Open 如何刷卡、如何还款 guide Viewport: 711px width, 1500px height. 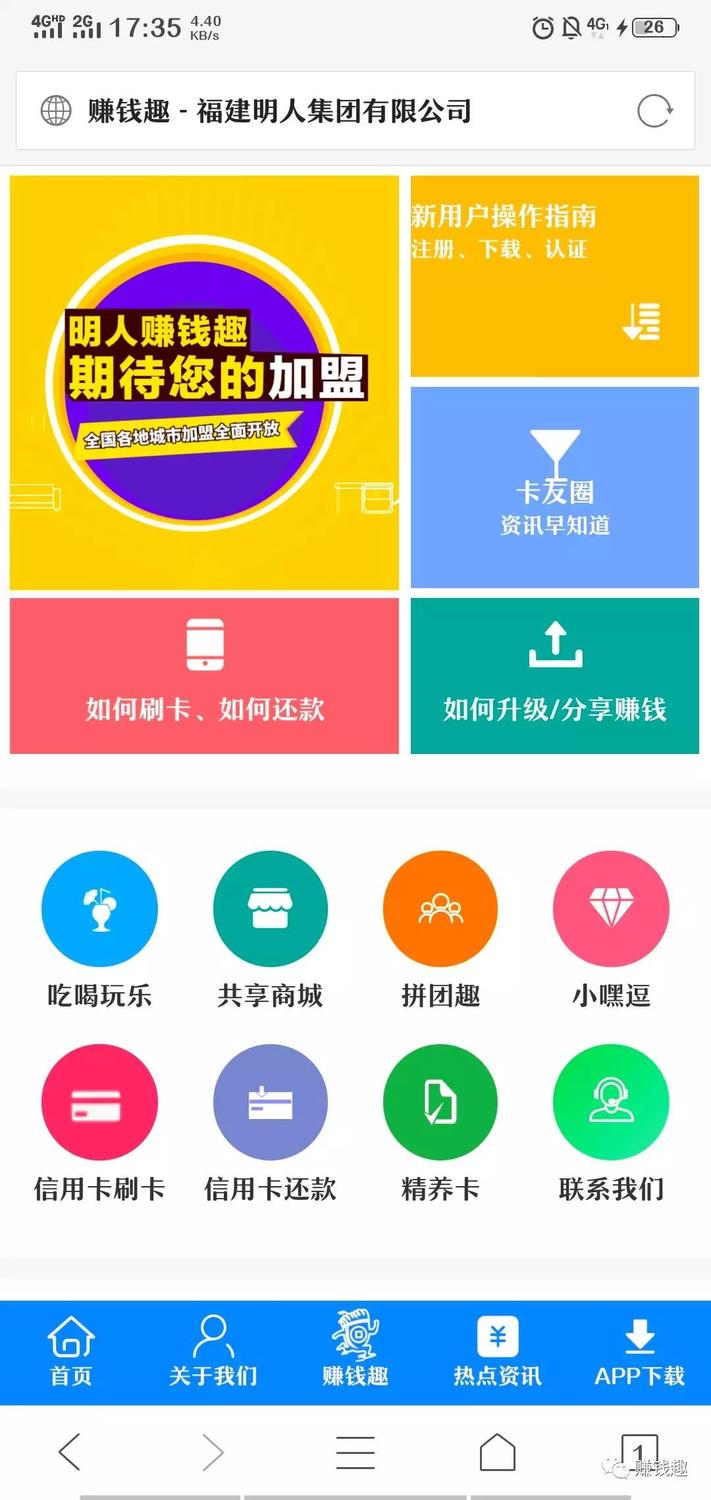click(204, 675)
